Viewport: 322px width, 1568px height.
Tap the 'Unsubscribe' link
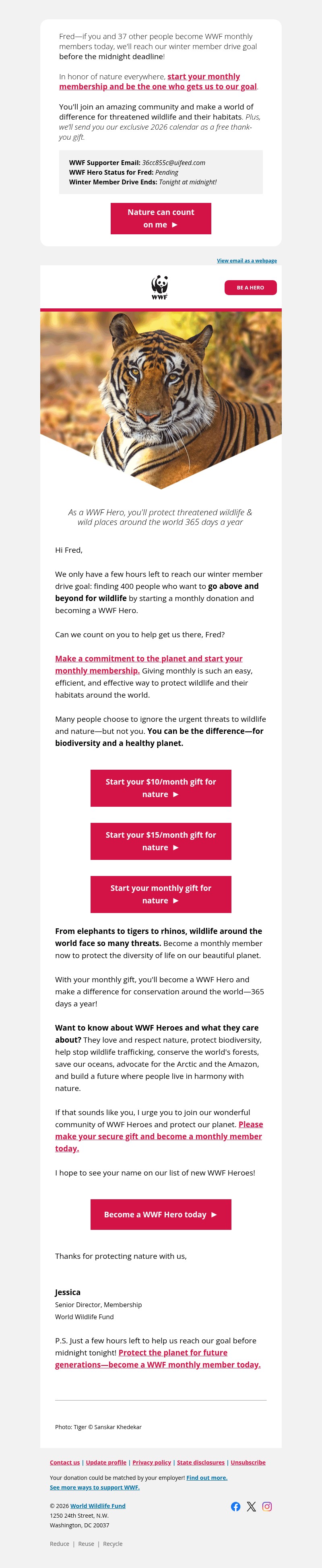click(248, 1462)
